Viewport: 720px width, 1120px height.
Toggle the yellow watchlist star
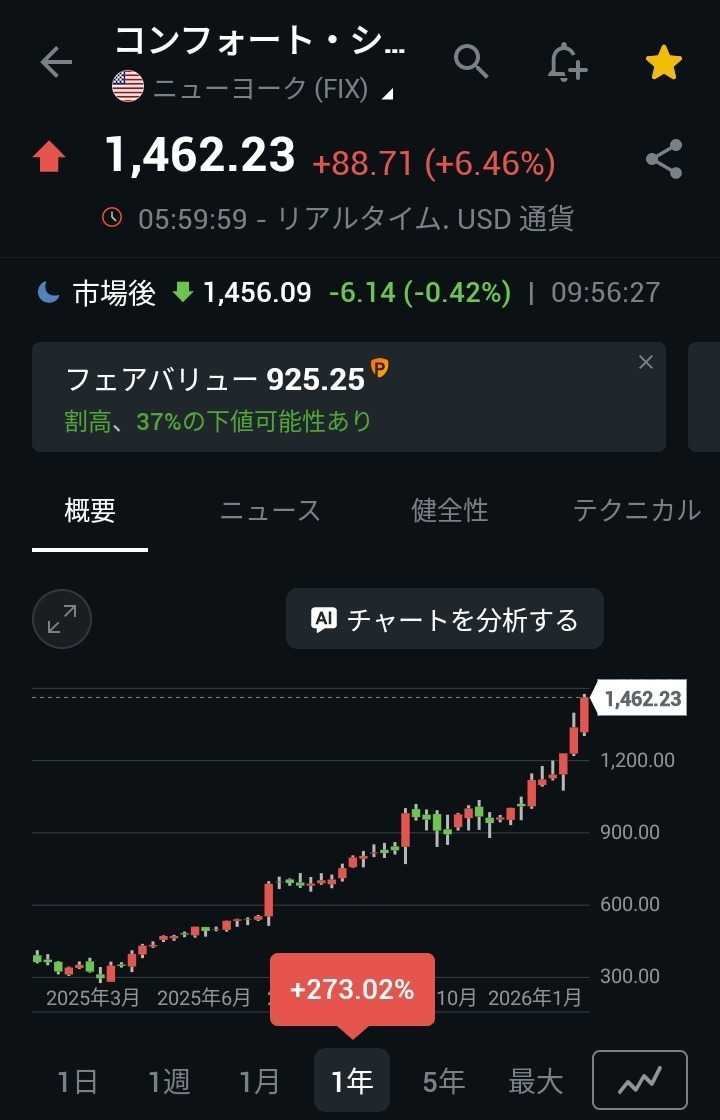click(x=663, y=63)
